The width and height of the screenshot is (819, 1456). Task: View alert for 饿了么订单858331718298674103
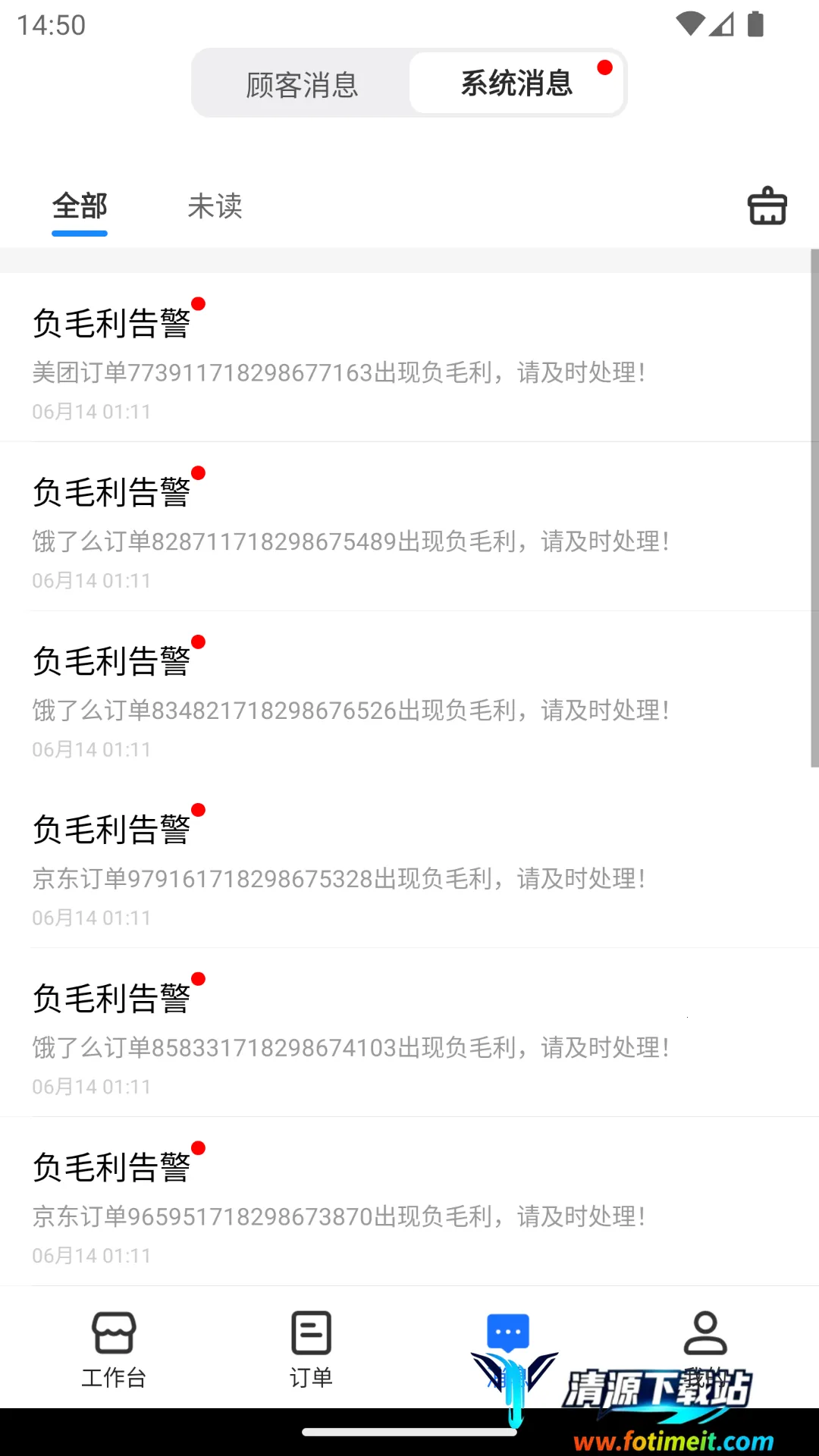tap(409, 1033)
